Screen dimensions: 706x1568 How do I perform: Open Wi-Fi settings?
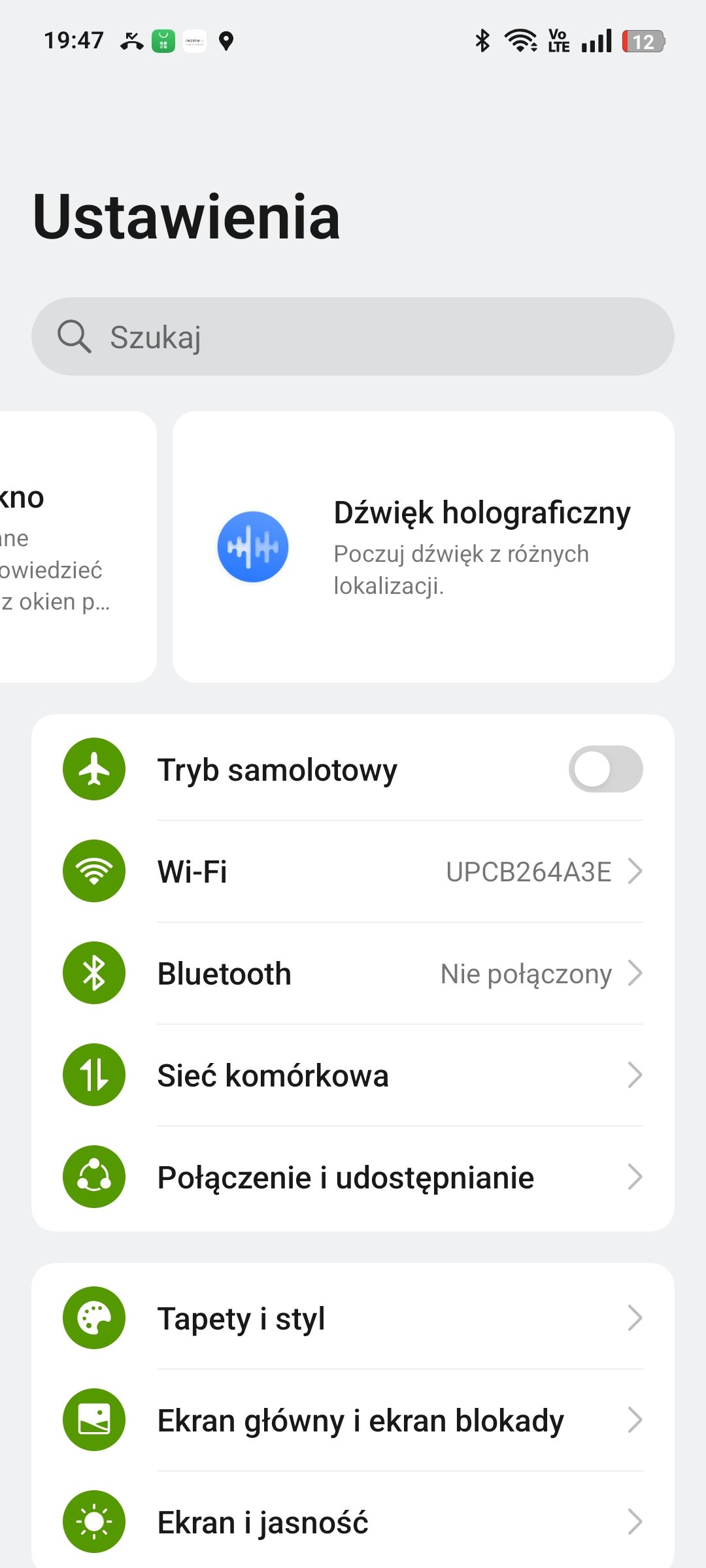pos(353,871)
